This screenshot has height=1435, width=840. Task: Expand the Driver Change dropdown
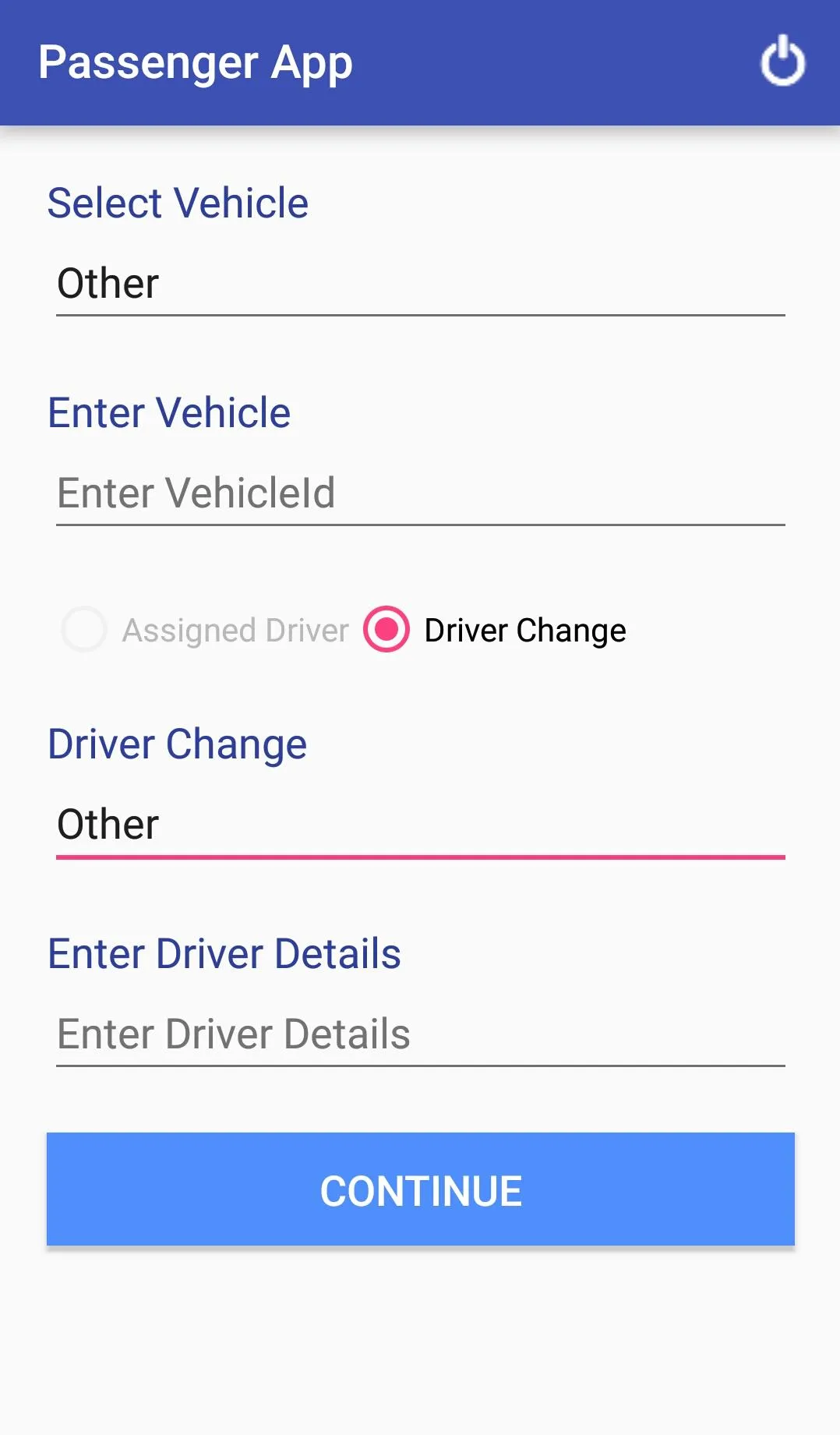pos(420,825)
